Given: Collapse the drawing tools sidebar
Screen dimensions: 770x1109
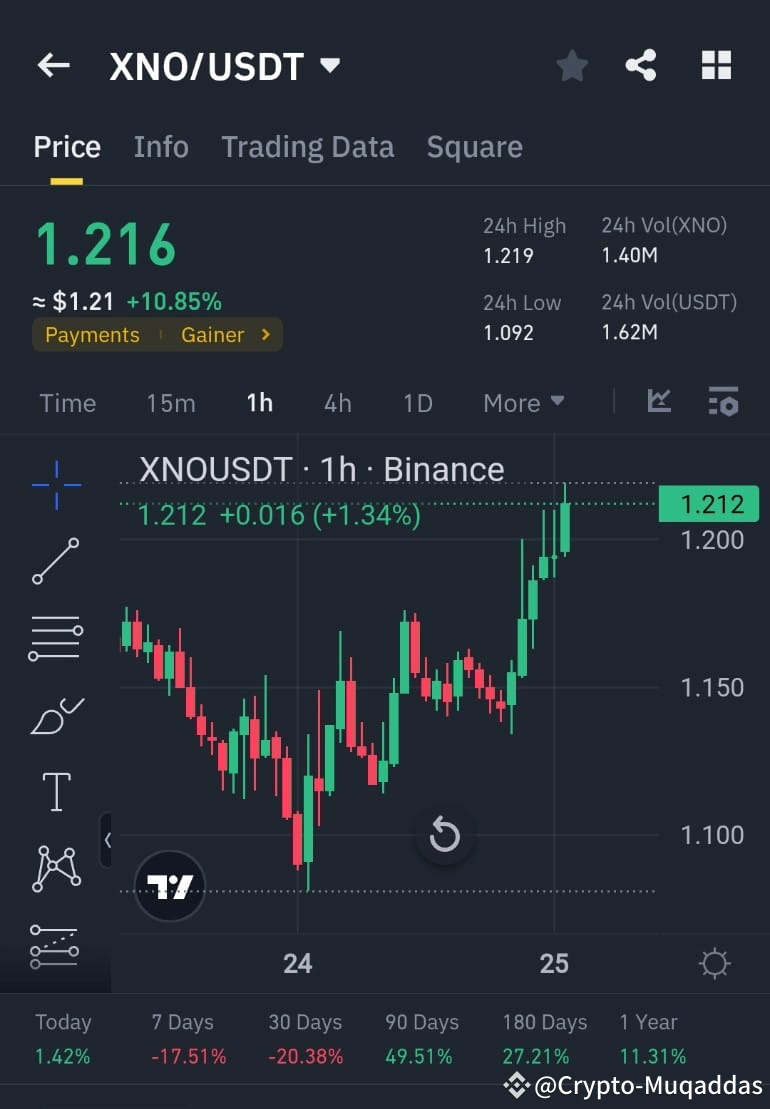Looking at the screenshot, I should (x=108, y=840).
